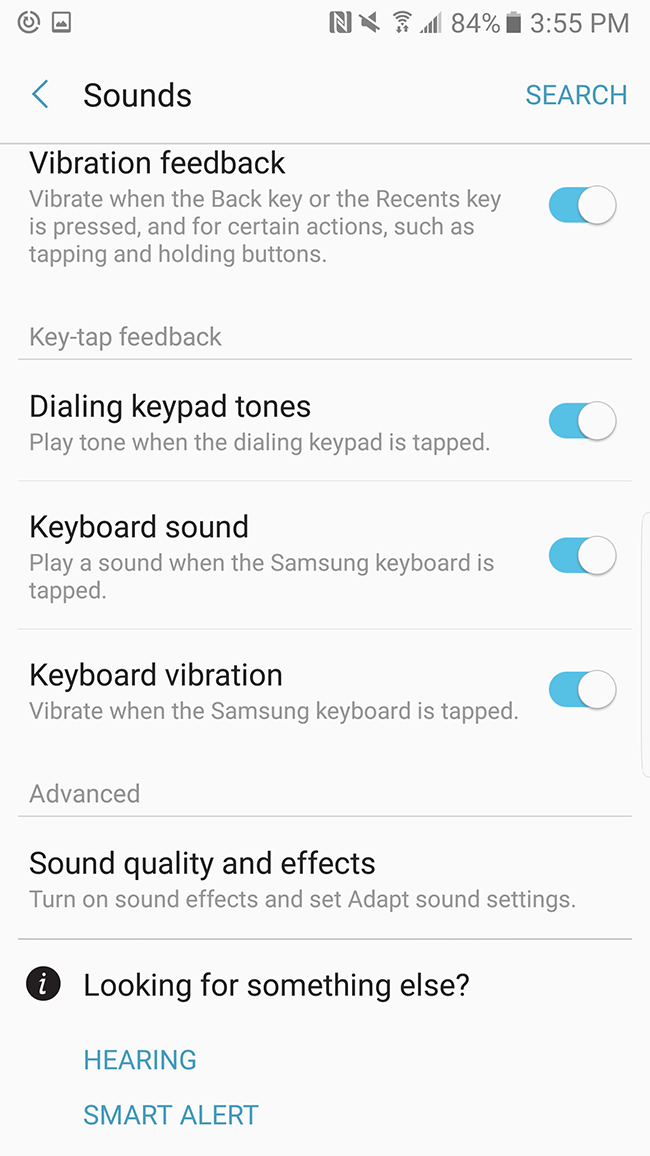The height and width of the screenshot is (1156, 650).
Task: Disable Dialing keypad tones
Action: [582, 421]
